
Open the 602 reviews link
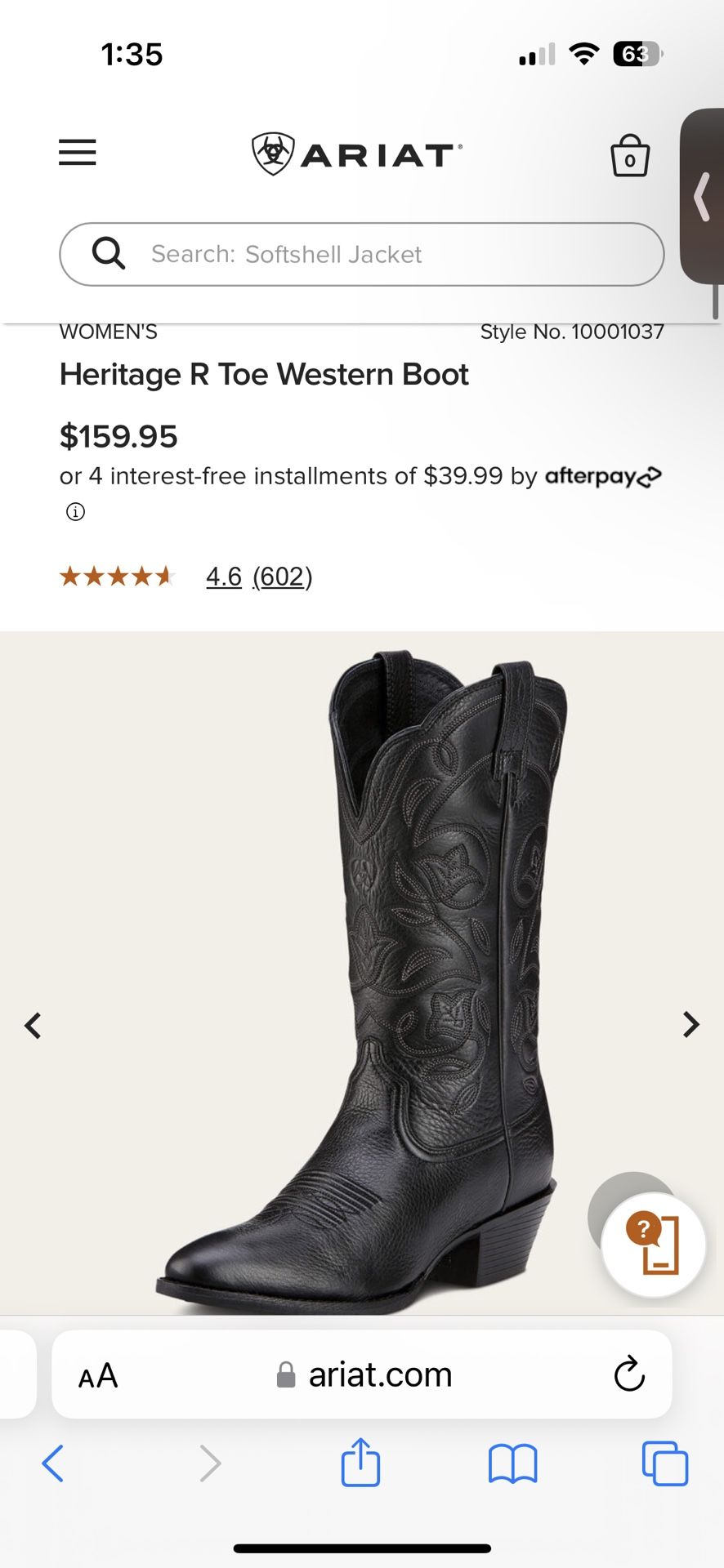(x=282, y=577)
